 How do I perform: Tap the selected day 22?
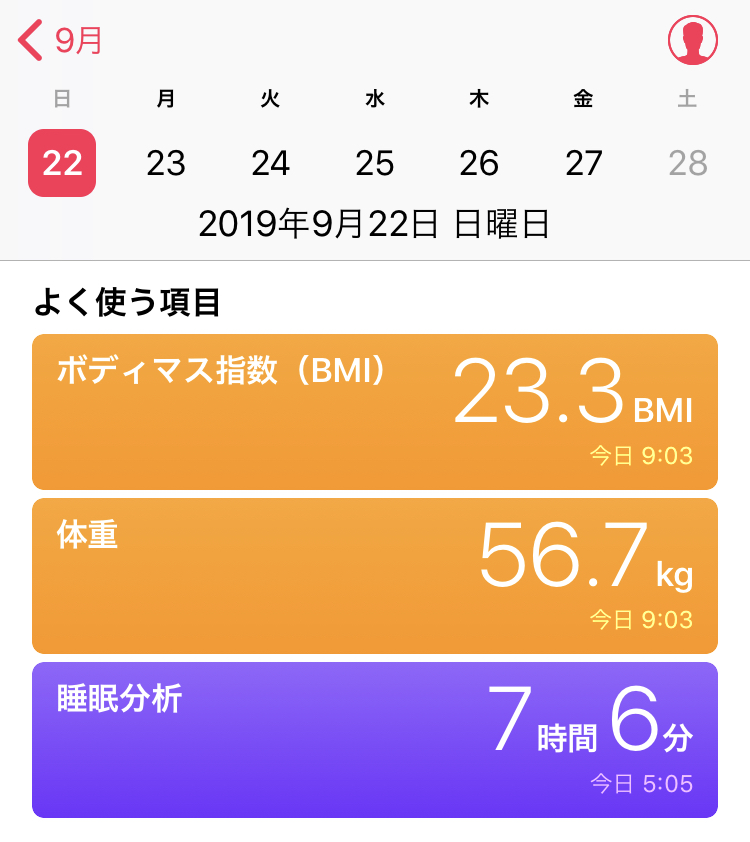[62, 163]
